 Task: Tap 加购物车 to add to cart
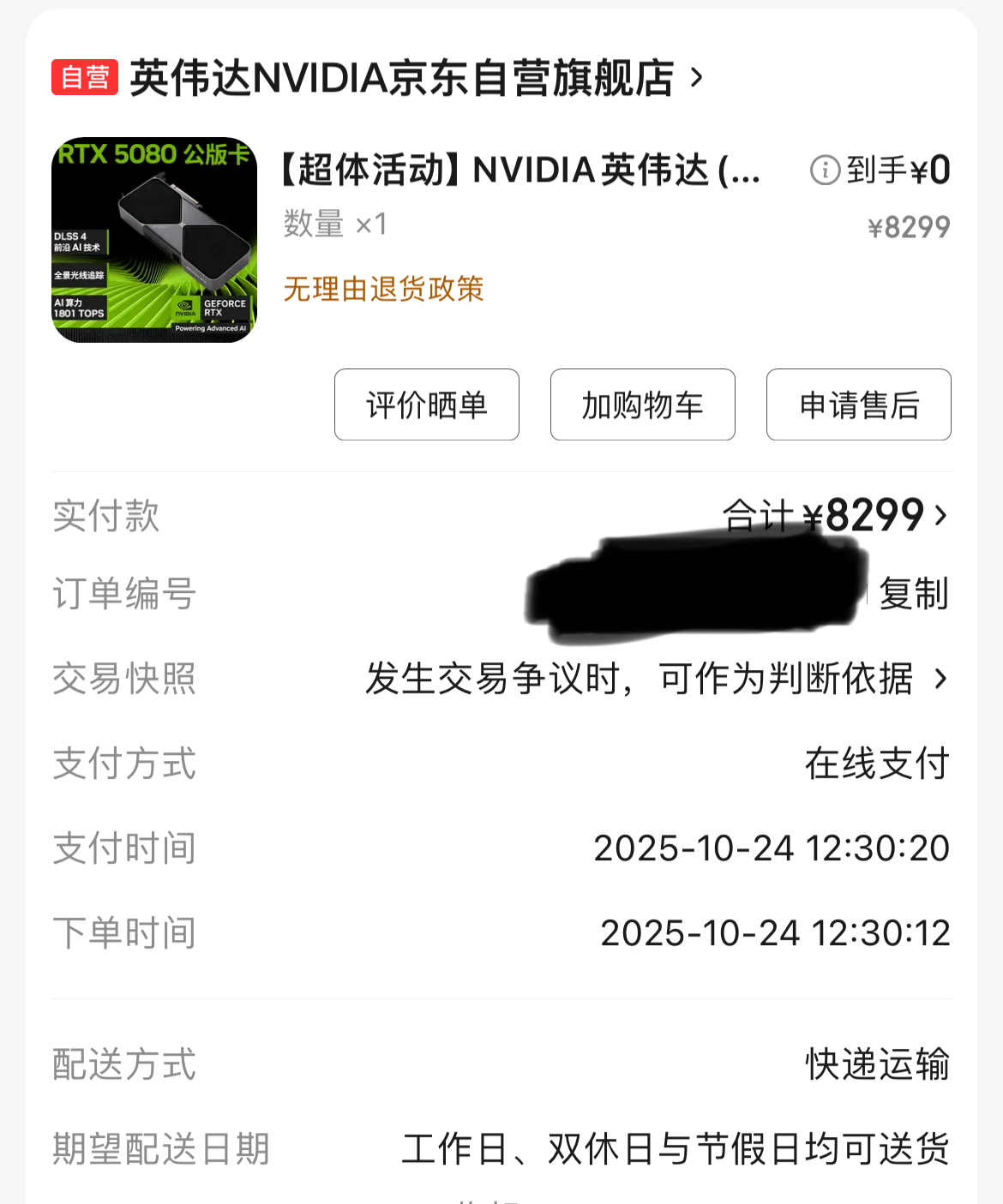pyautogui.click(x=643, y=404)
